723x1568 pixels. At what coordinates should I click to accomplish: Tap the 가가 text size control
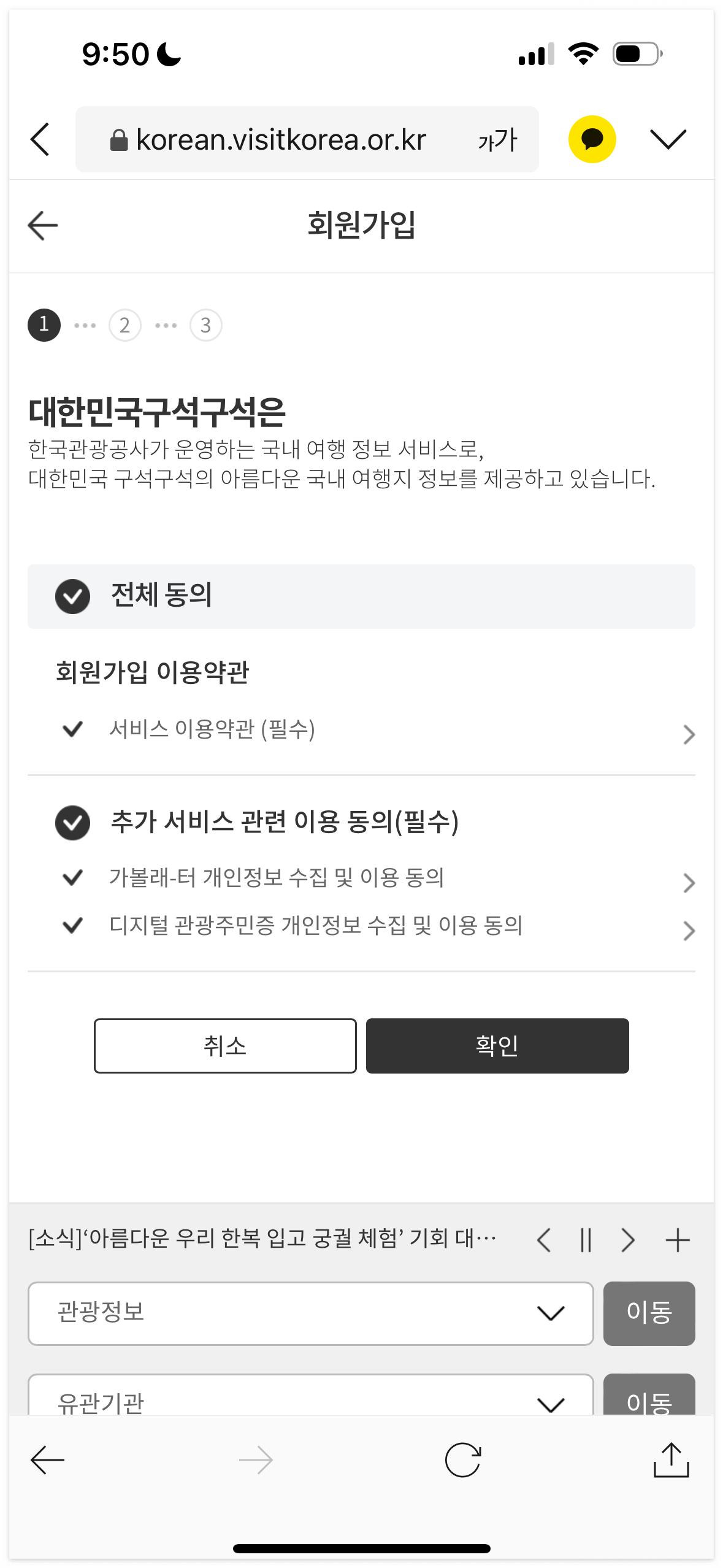pyautogui.click(x=497, y=140)
